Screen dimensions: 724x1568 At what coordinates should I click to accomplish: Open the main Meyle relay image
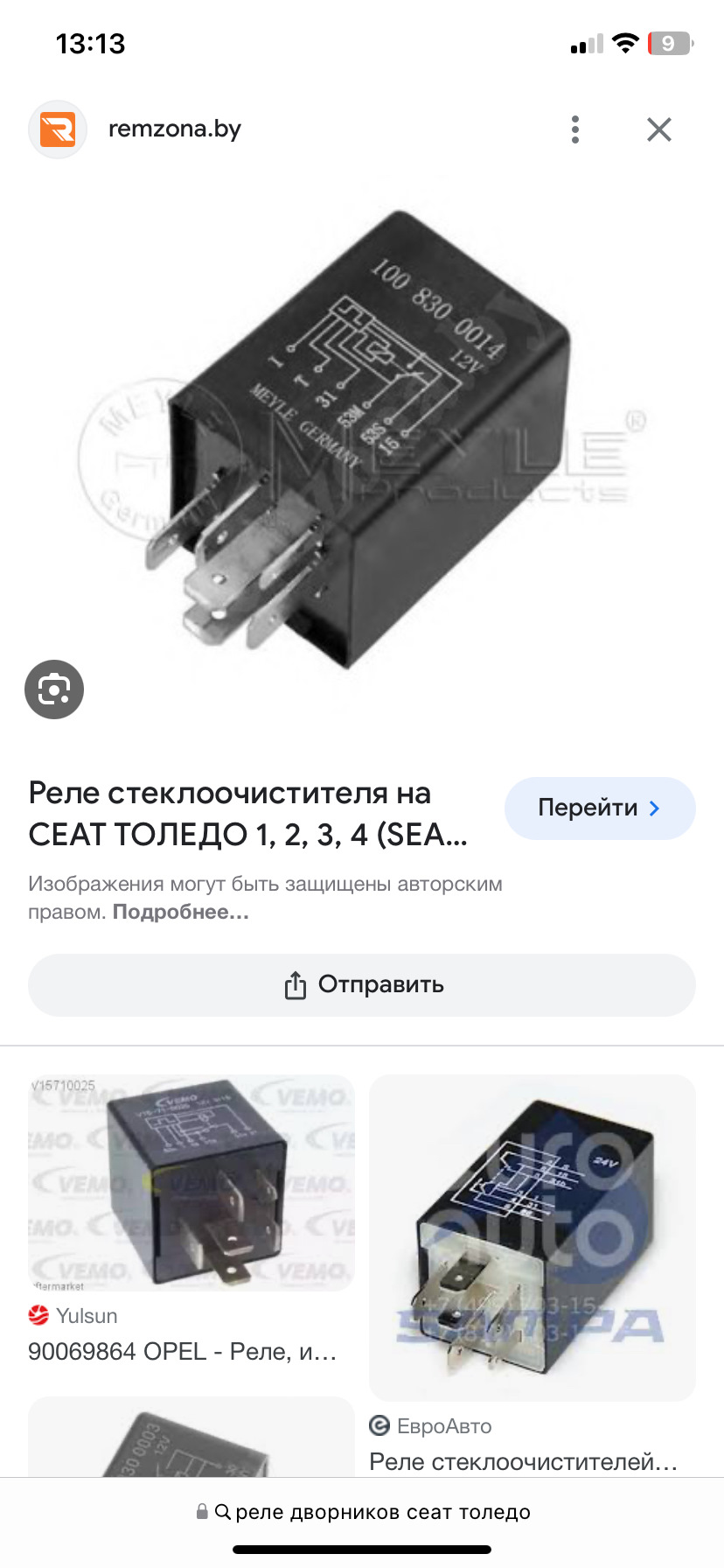pos(362,437)
